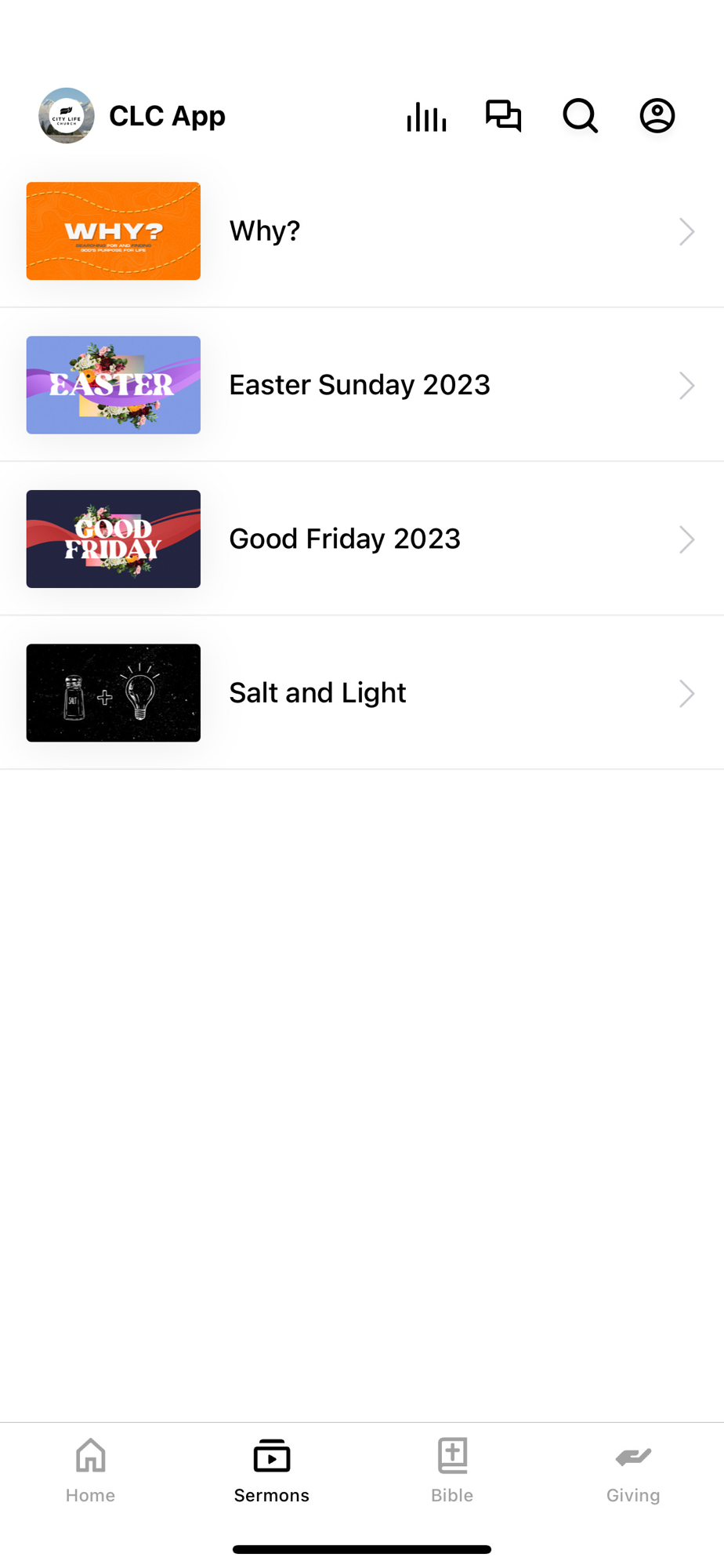View the Good Friday 2023 sermon
The width and height of the screenshot is (724, 1568).
pos(361,539)
